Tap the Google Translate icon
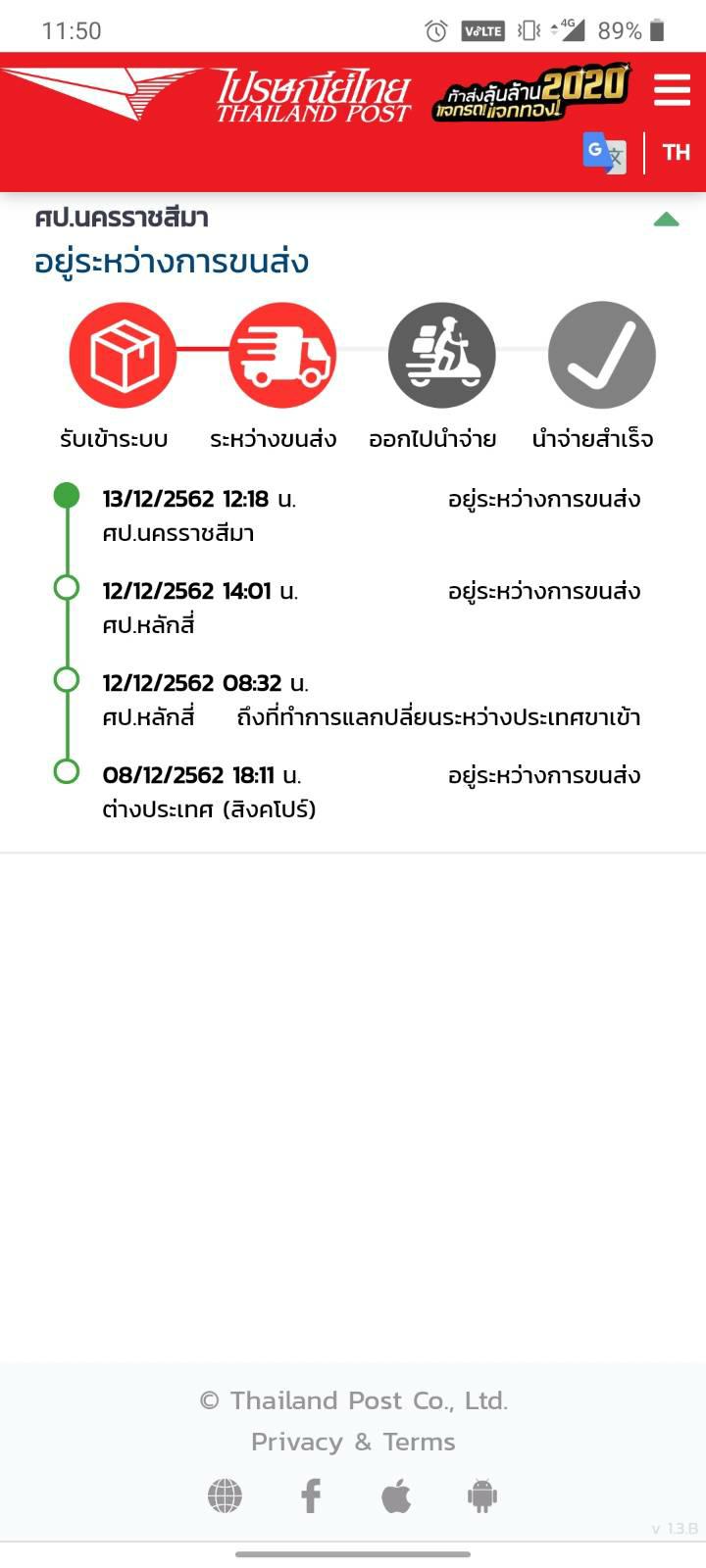The height and width of the screenshot is (1568, 706). pyautogui.click(x=604, y=153)
